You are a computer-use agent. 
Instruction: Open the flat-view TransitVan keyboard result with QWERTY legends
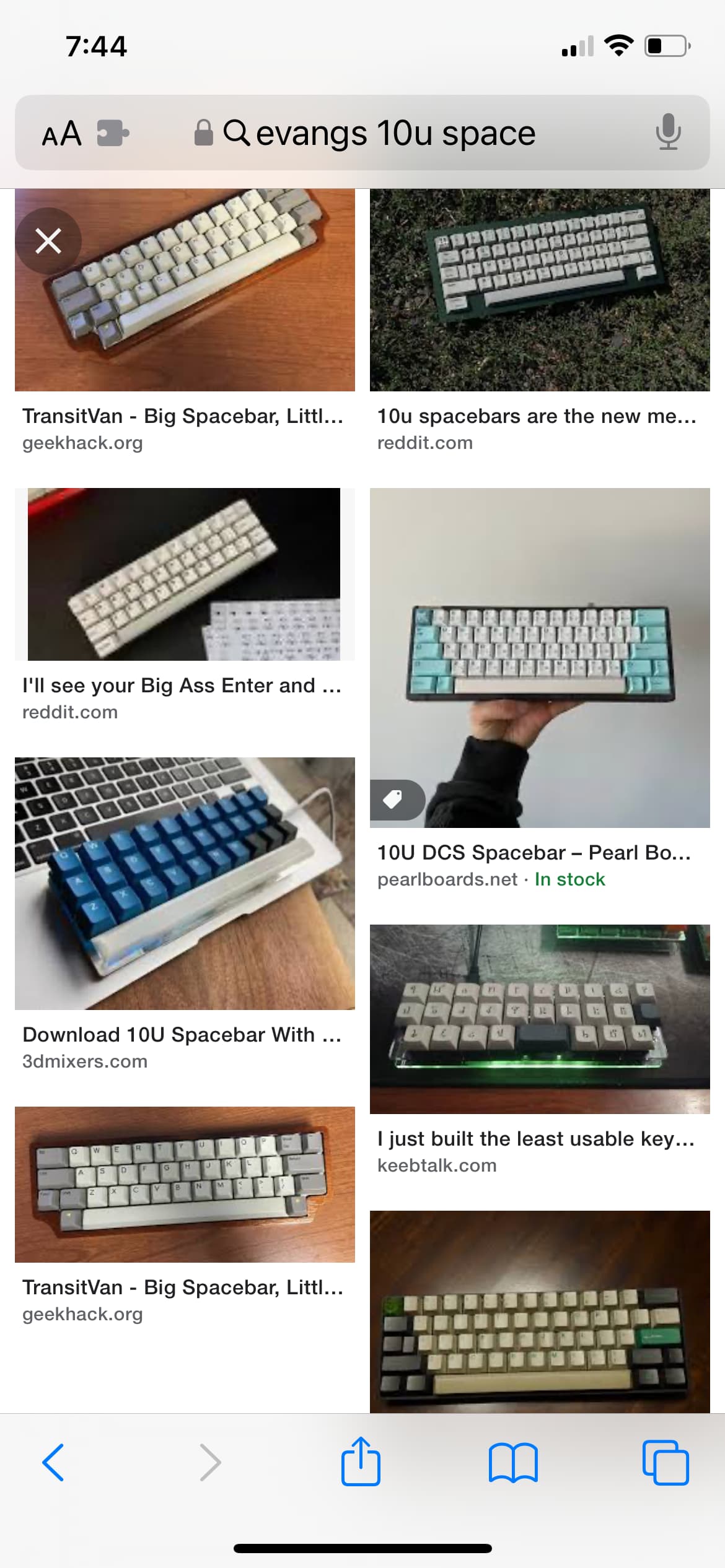(184, 1184)
